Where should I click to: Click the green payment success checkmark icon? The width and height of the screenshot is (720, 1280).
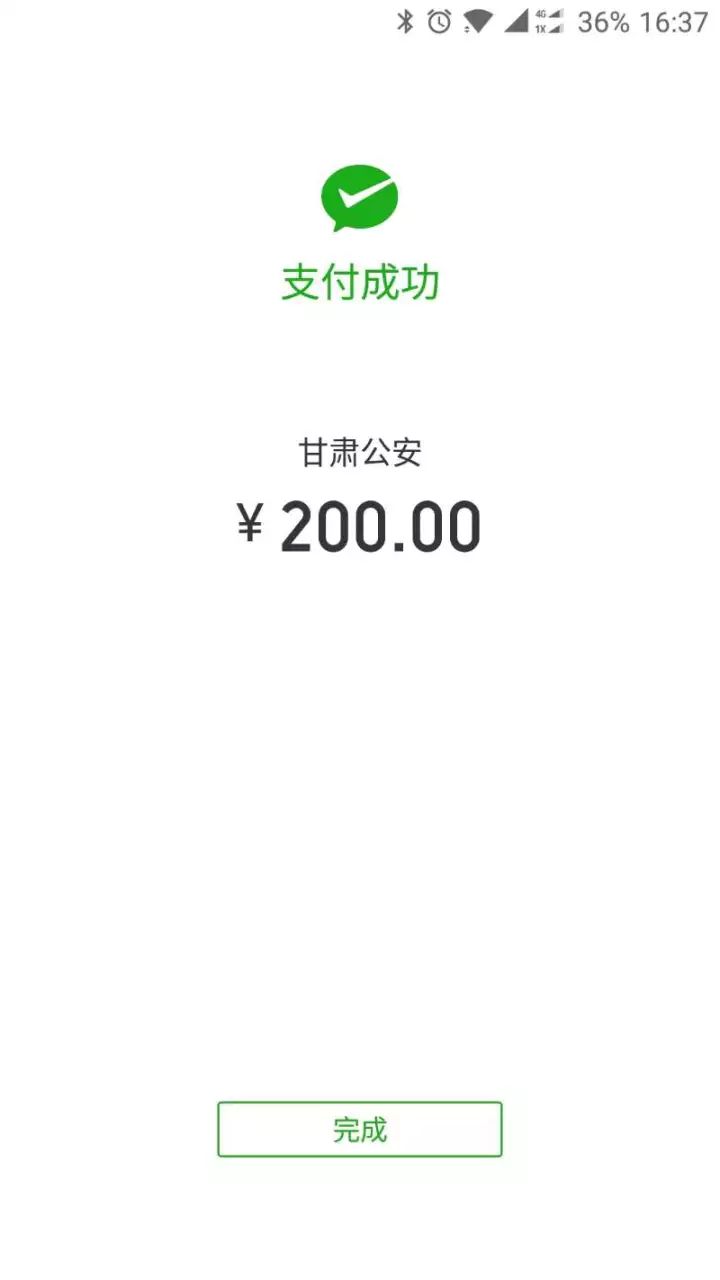point(359,198)
